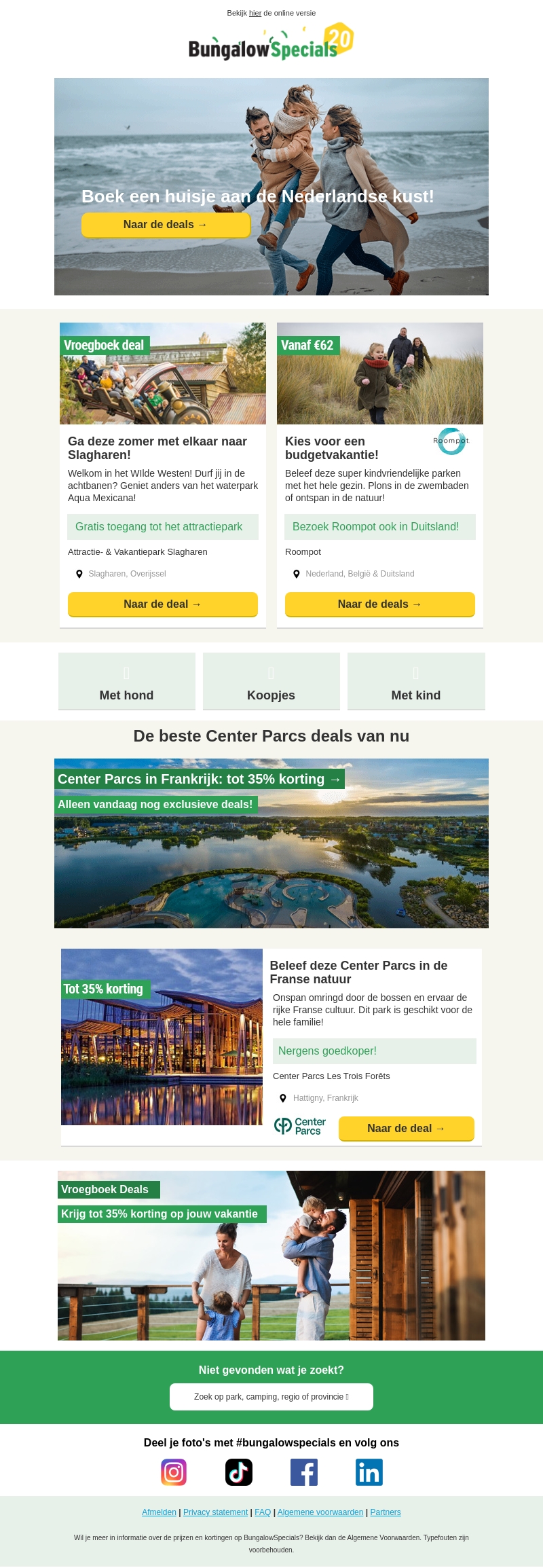Open the online version via 'hier' link

[x=255, y=13]
